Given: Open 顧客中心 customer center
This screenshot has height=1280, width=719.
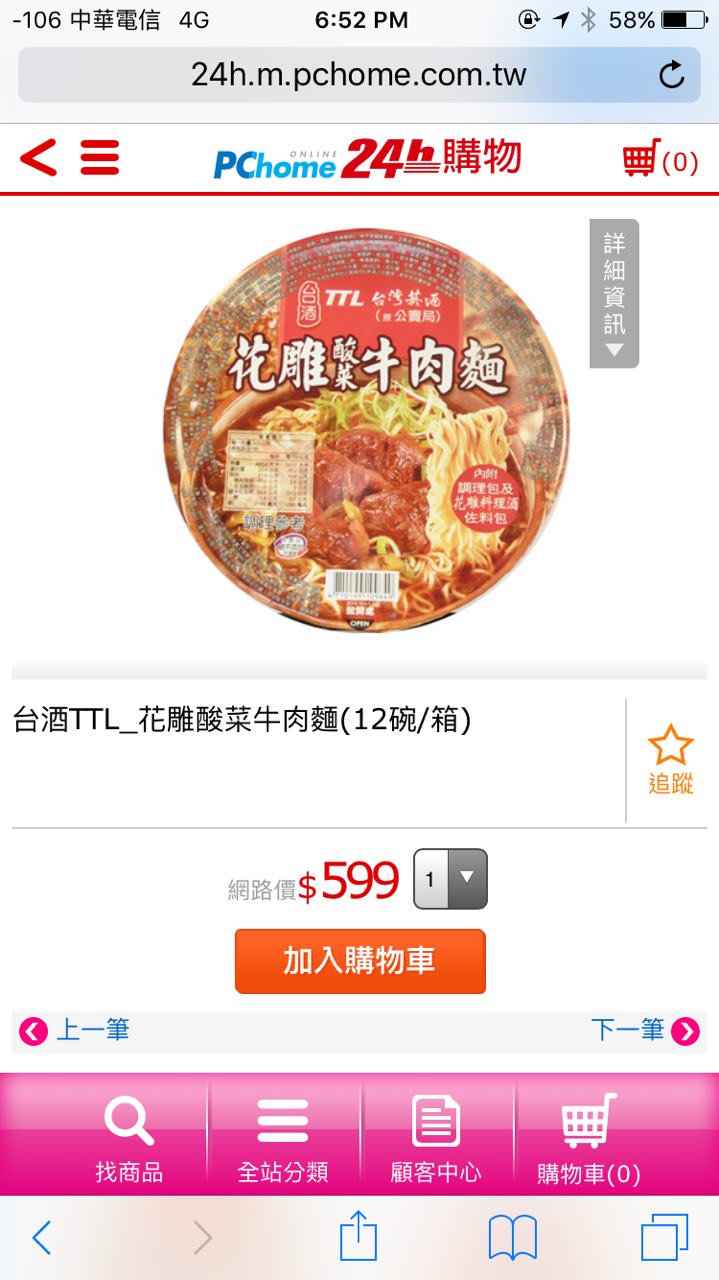Looking at the screenshot, I should tap(436, 1140).
